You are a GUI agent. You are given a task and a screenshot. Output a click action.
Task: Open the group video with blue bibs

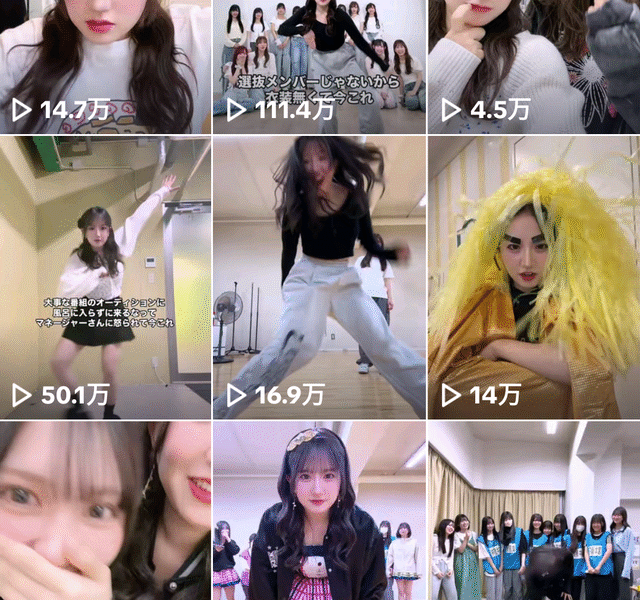pos(534,511)
